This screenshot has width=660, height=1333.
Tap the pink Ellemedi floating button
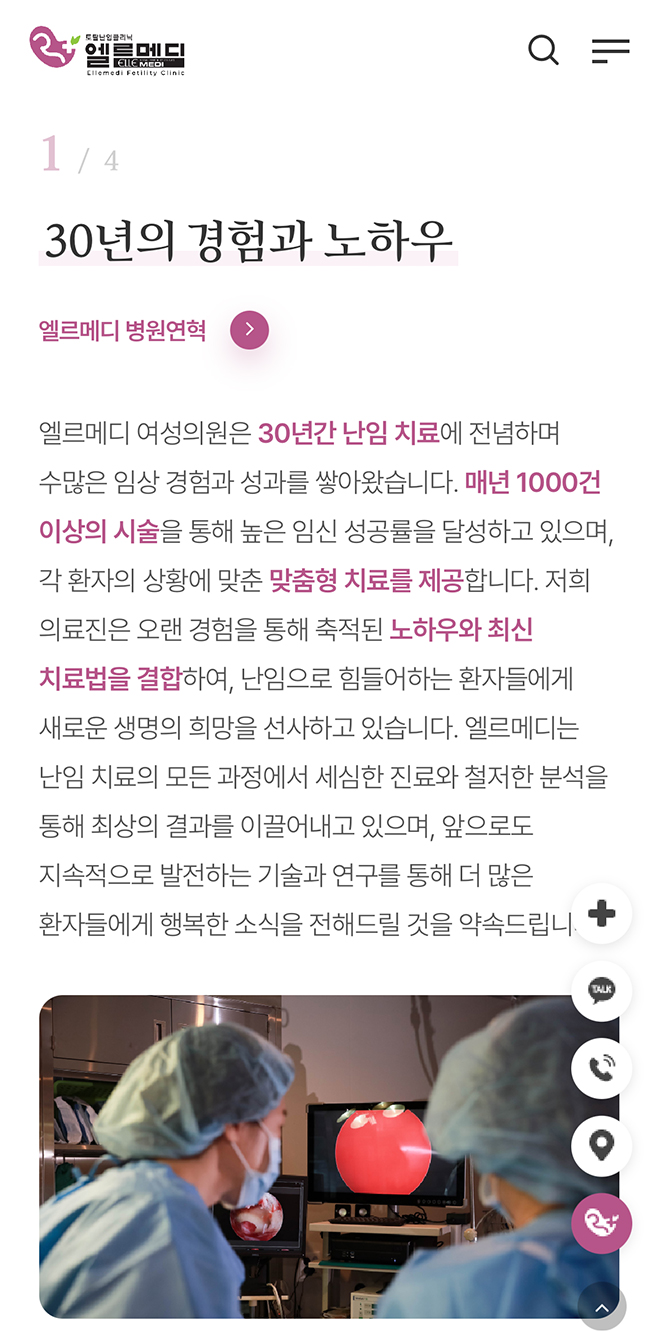pyautogui.click(x=601, y=1223)
